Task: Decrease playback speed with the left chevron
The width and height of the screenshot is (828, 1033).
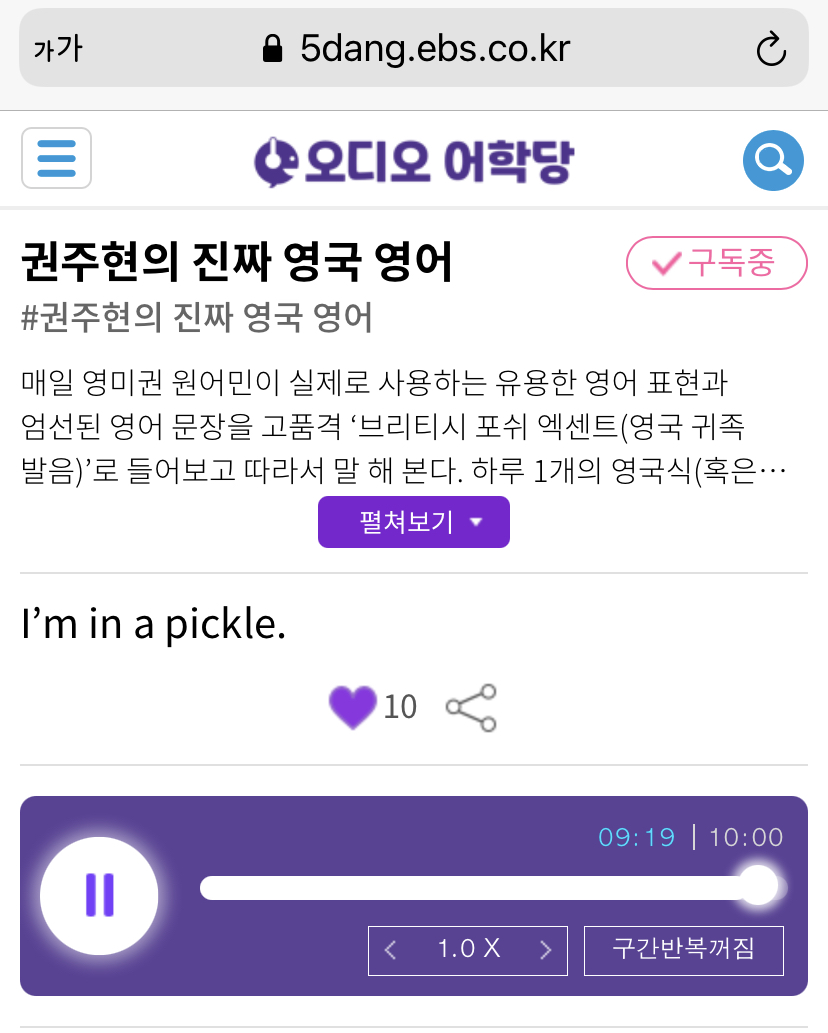Action: click(x=389, y=951)
